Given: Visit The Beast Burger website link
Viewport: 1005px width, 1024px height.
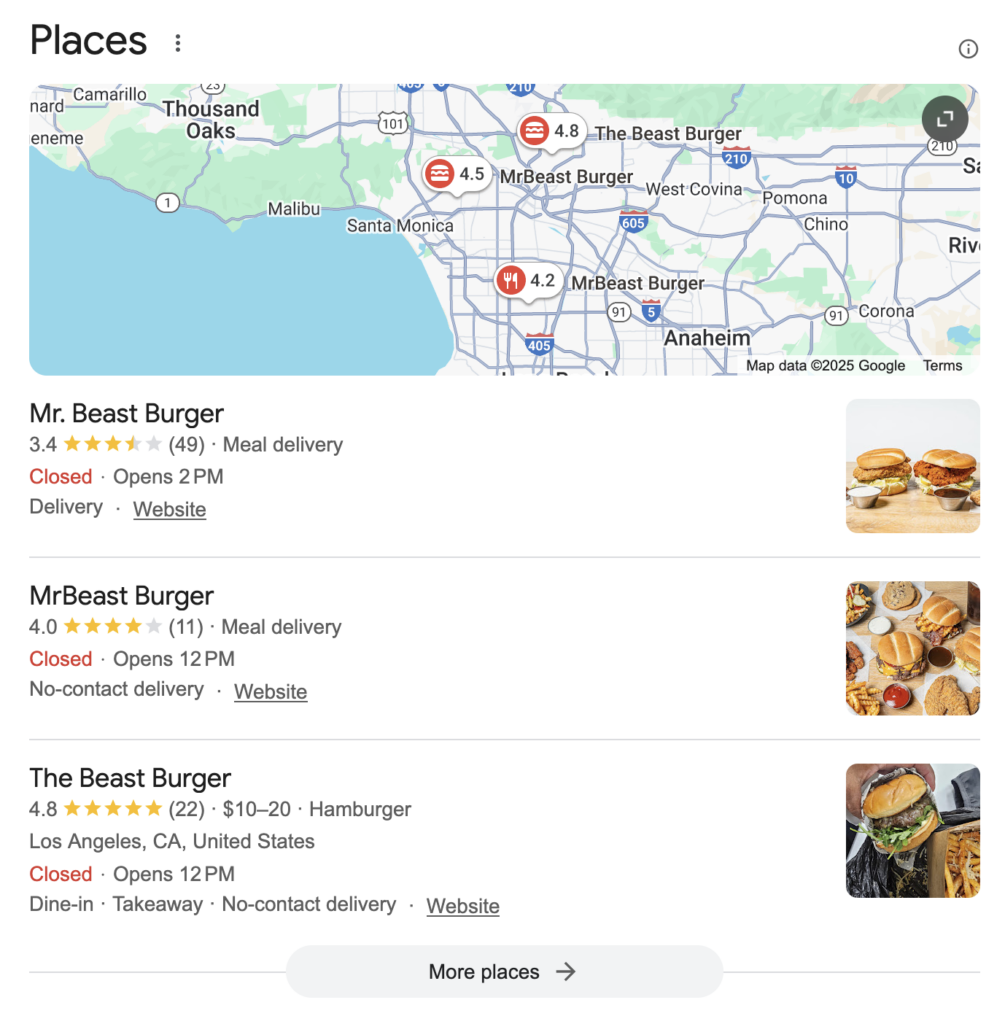Looking at the screenshot, I should click(463, 906).
